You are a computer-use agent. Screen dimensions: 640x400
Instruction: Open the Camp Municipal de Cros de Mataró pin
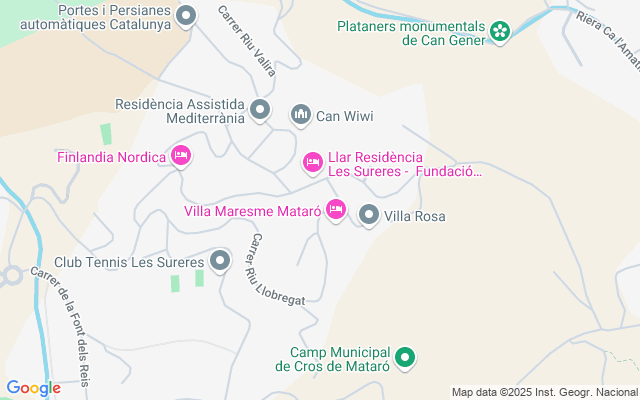coord(405,357)
